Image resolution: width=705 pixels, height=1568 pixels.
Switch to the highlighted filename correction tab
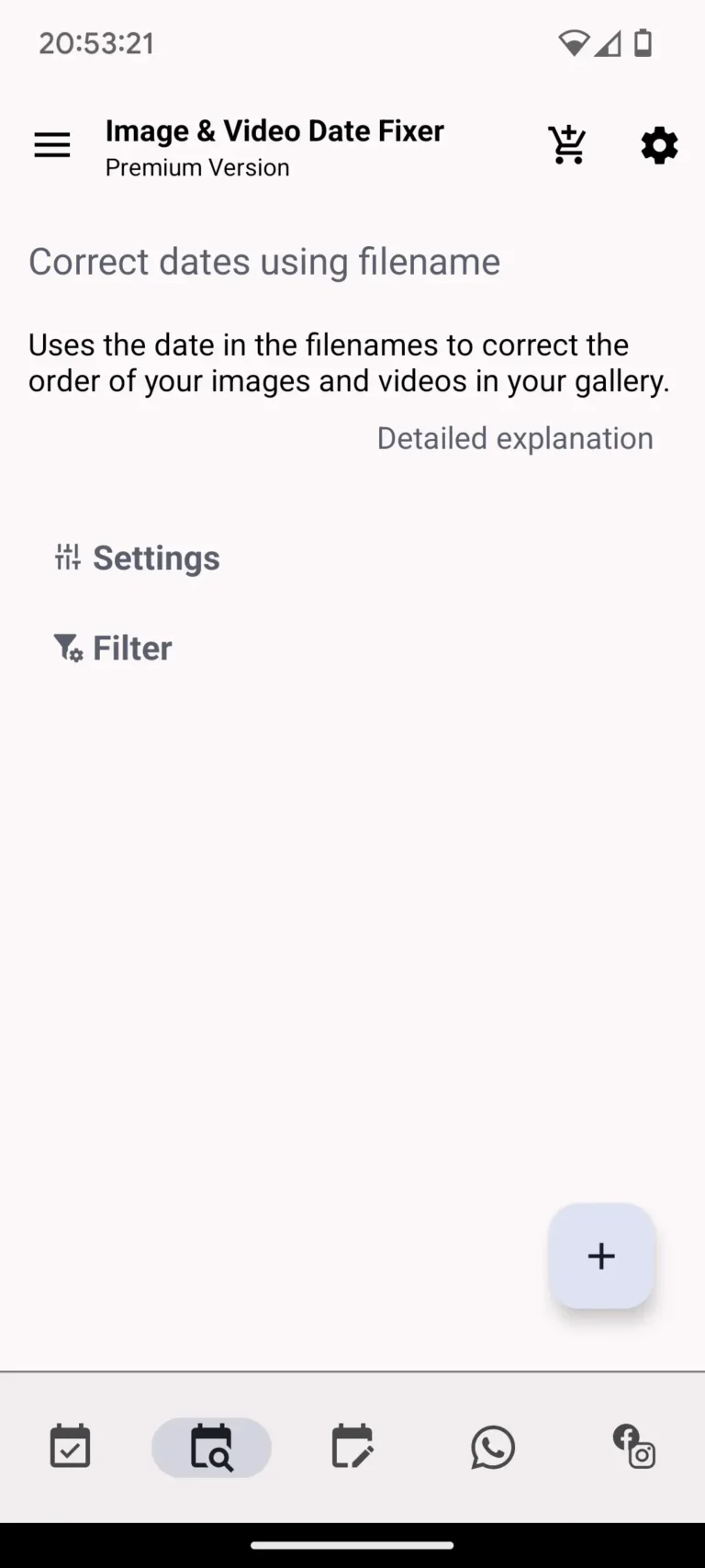point(211,1447)
